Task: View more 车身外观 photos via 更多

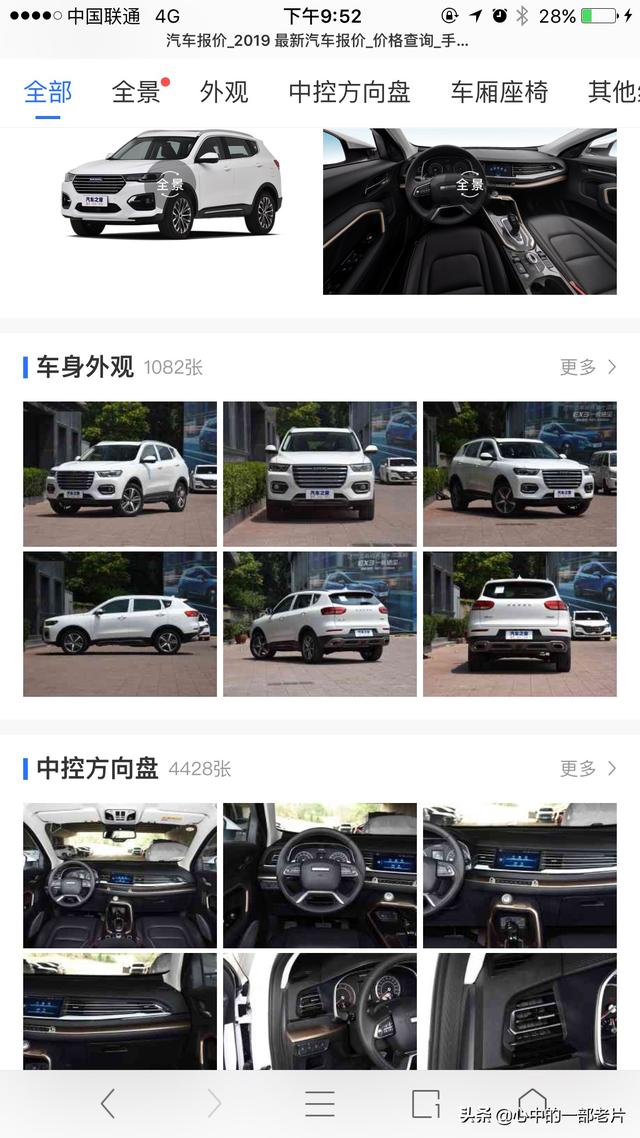Action: click(x=588, y=367)
